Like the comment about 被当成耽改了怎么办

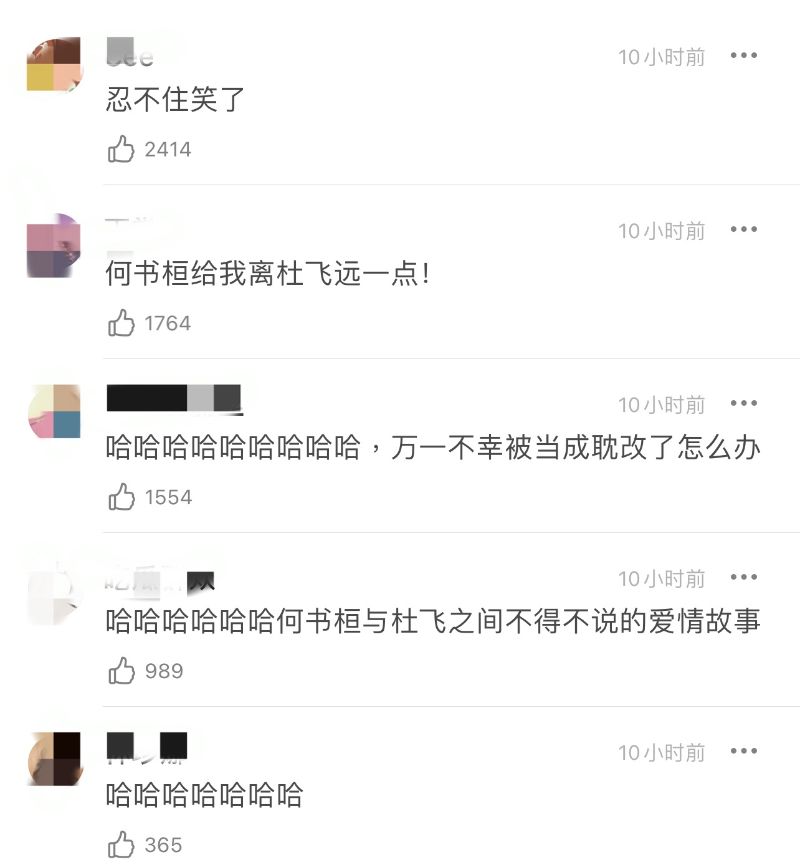[x=122, y=497]
